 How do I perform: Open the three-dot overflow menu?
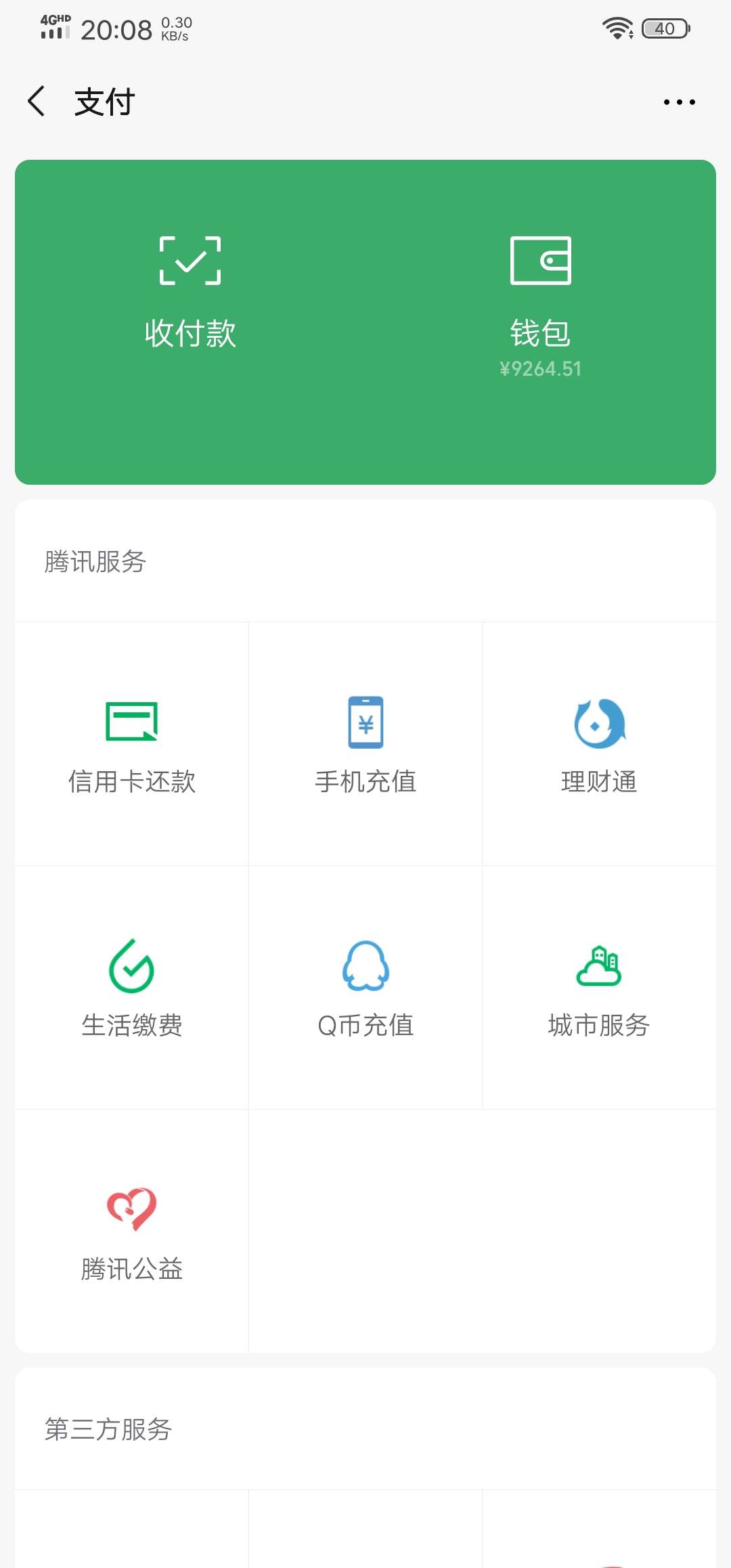[679, 102]
